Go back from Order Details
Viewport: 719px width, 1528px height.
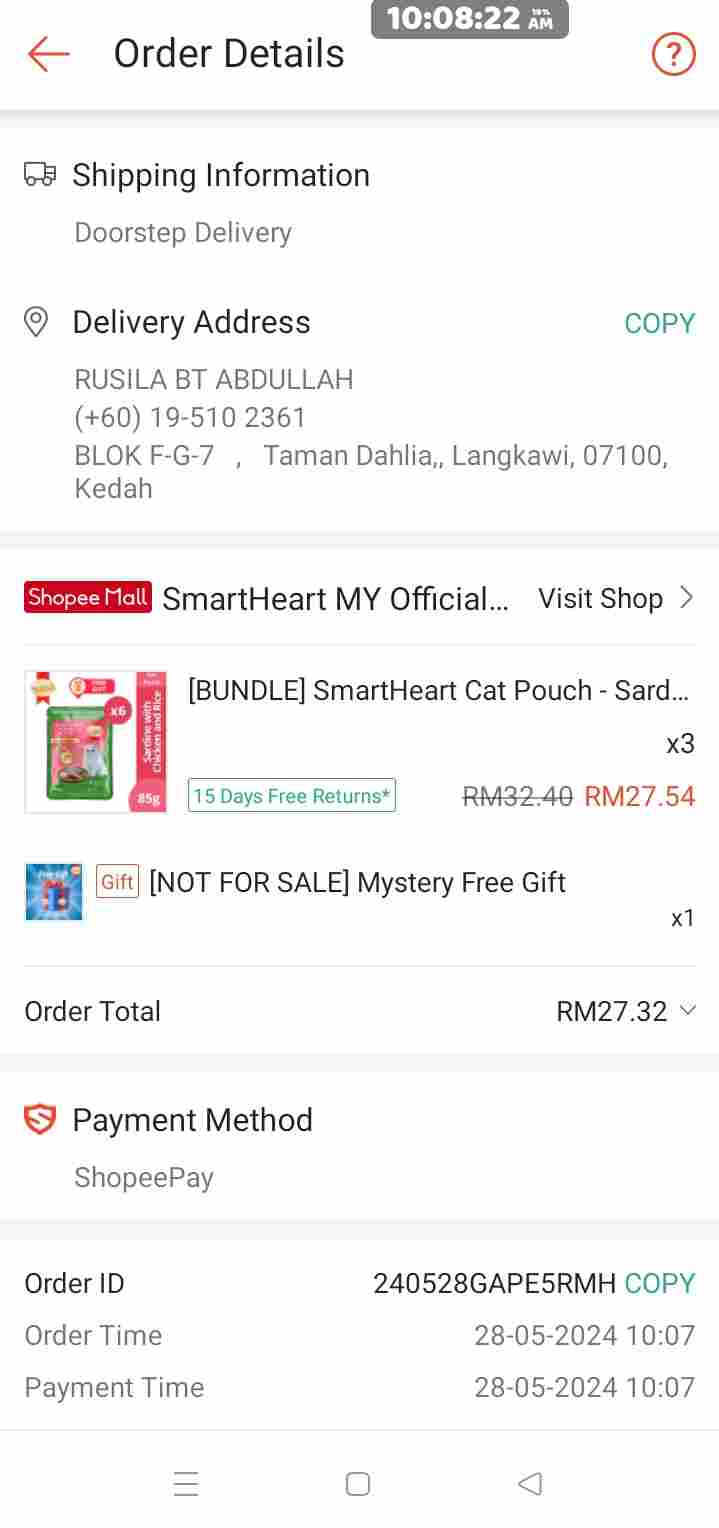pyautogui.click(x=48, y=54)
